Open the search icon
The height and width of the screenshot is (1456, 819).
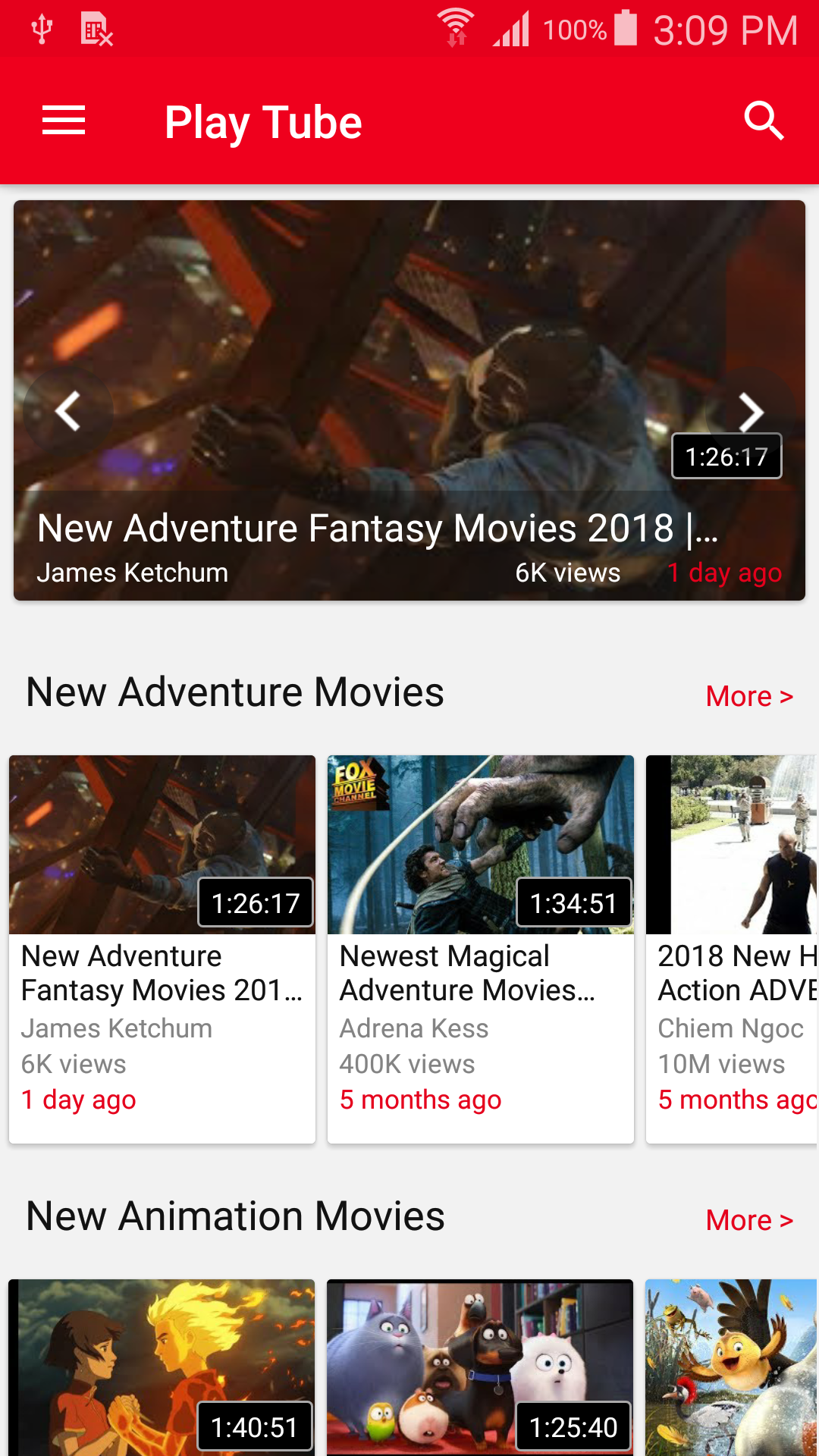click(x=763, y=121)
